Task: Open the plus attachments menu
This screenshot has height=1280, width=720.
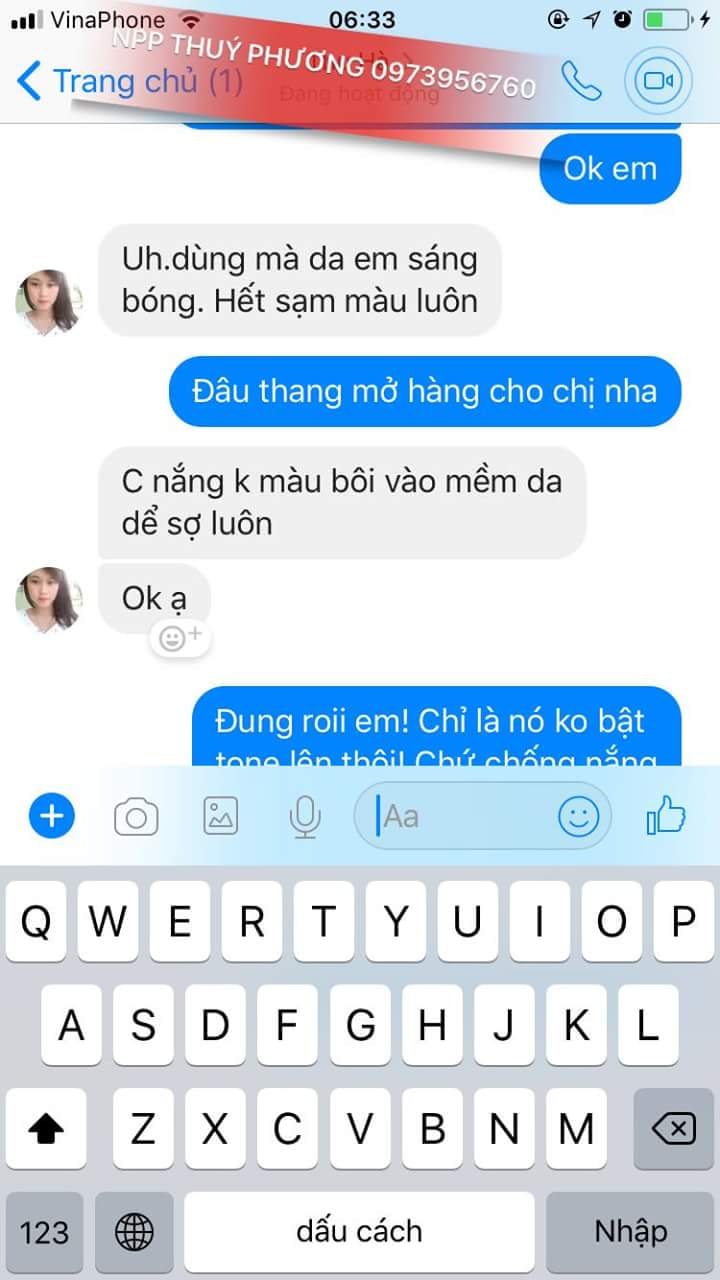Action: pyautogui.click(x=51, y=817)
